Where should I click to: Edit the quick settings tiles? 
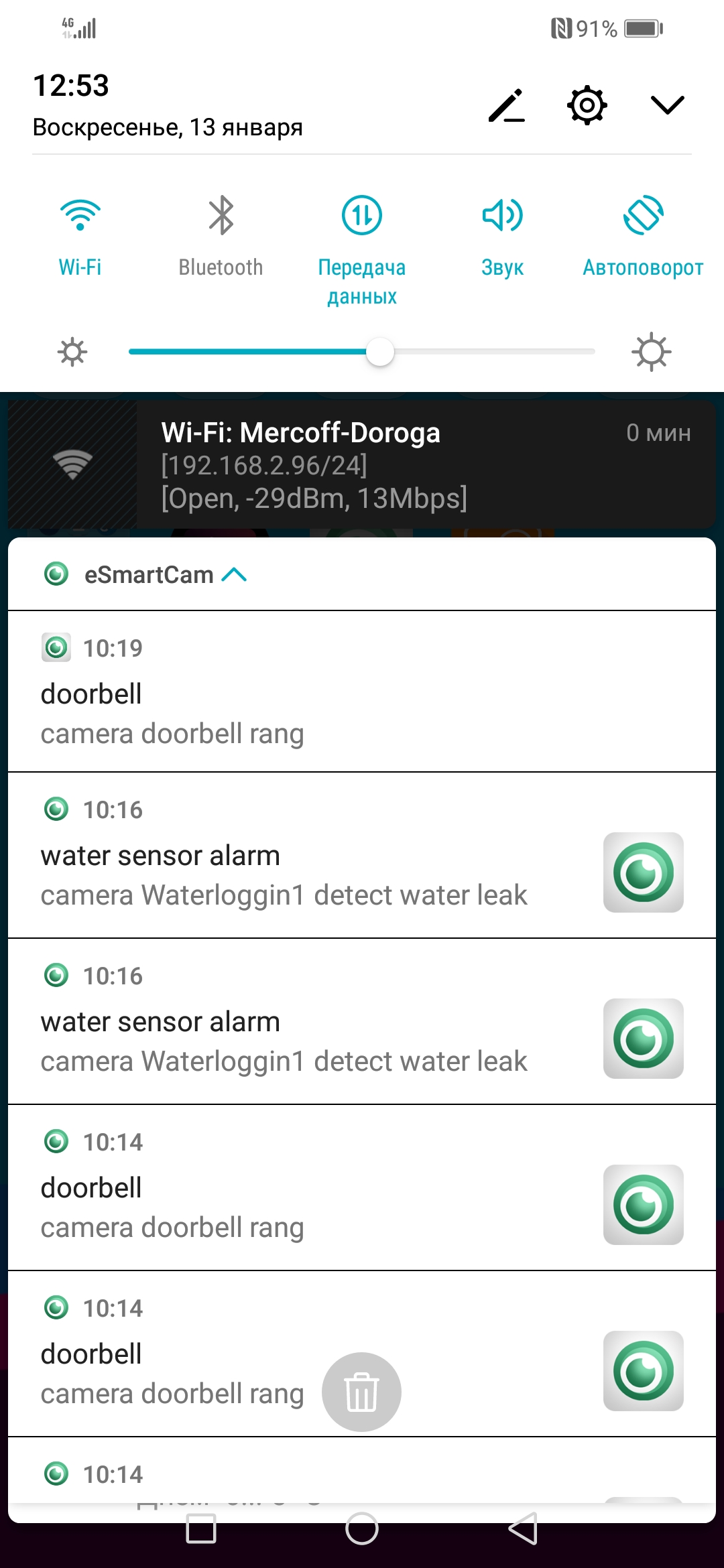(506, 106)
